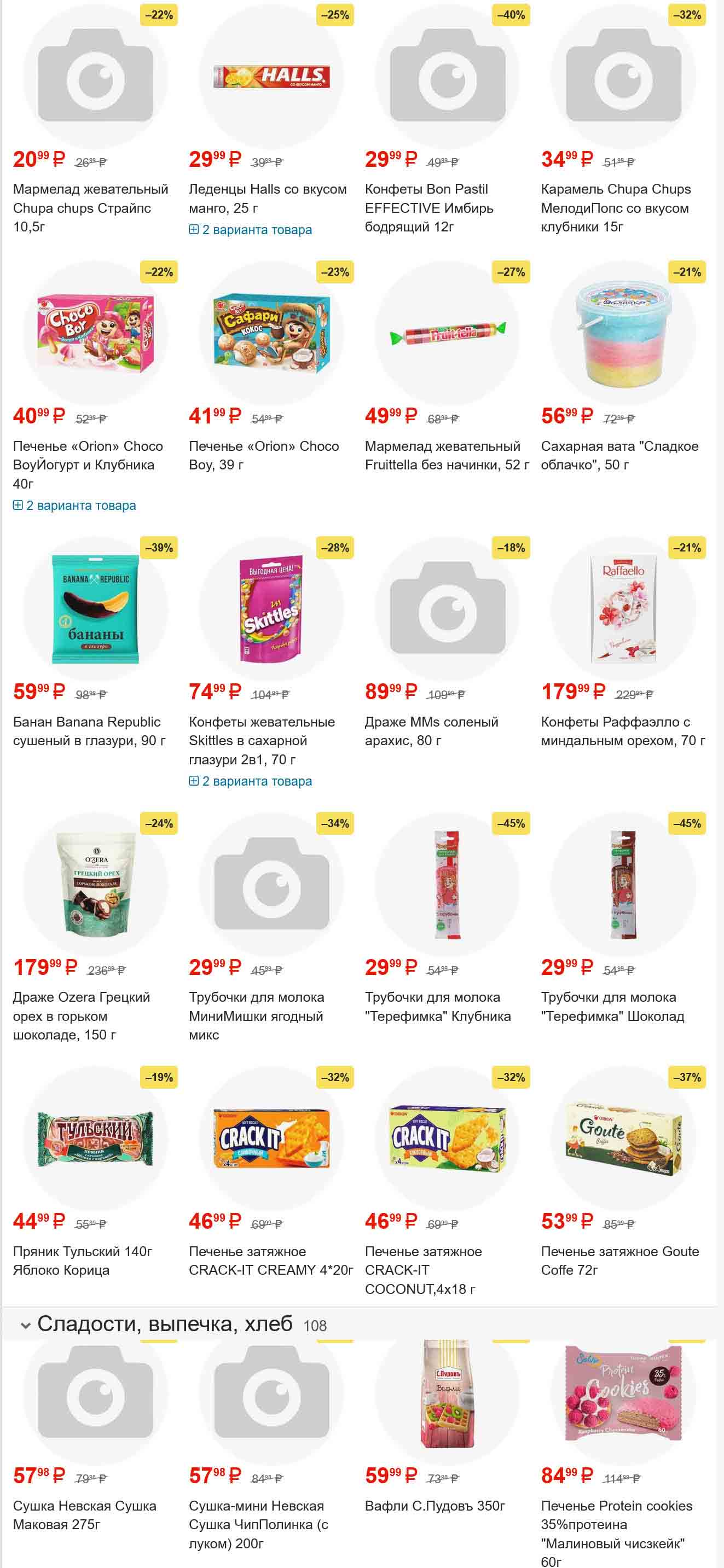Open Skittles 2в1 chewy candies product
Viewport: 724px width, 1568px height.
coord(261,740)
